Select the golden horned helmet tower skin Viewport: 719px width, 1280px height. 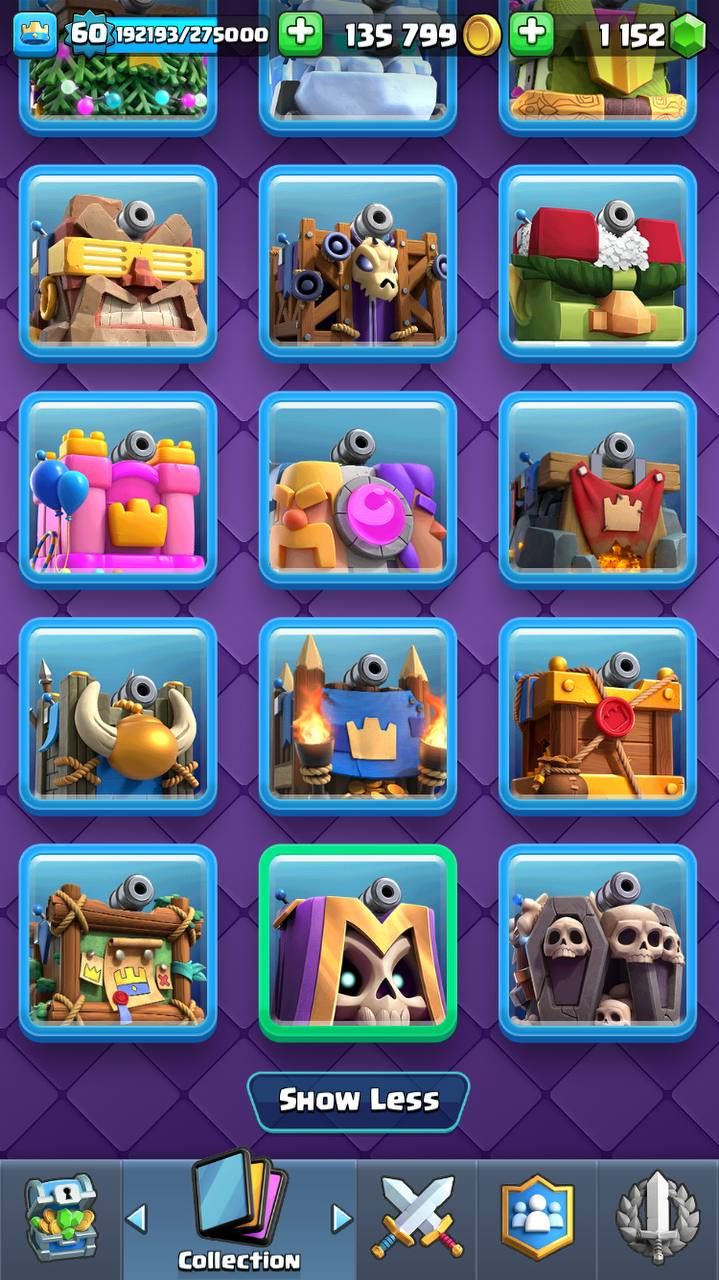(x=118, y=715)
